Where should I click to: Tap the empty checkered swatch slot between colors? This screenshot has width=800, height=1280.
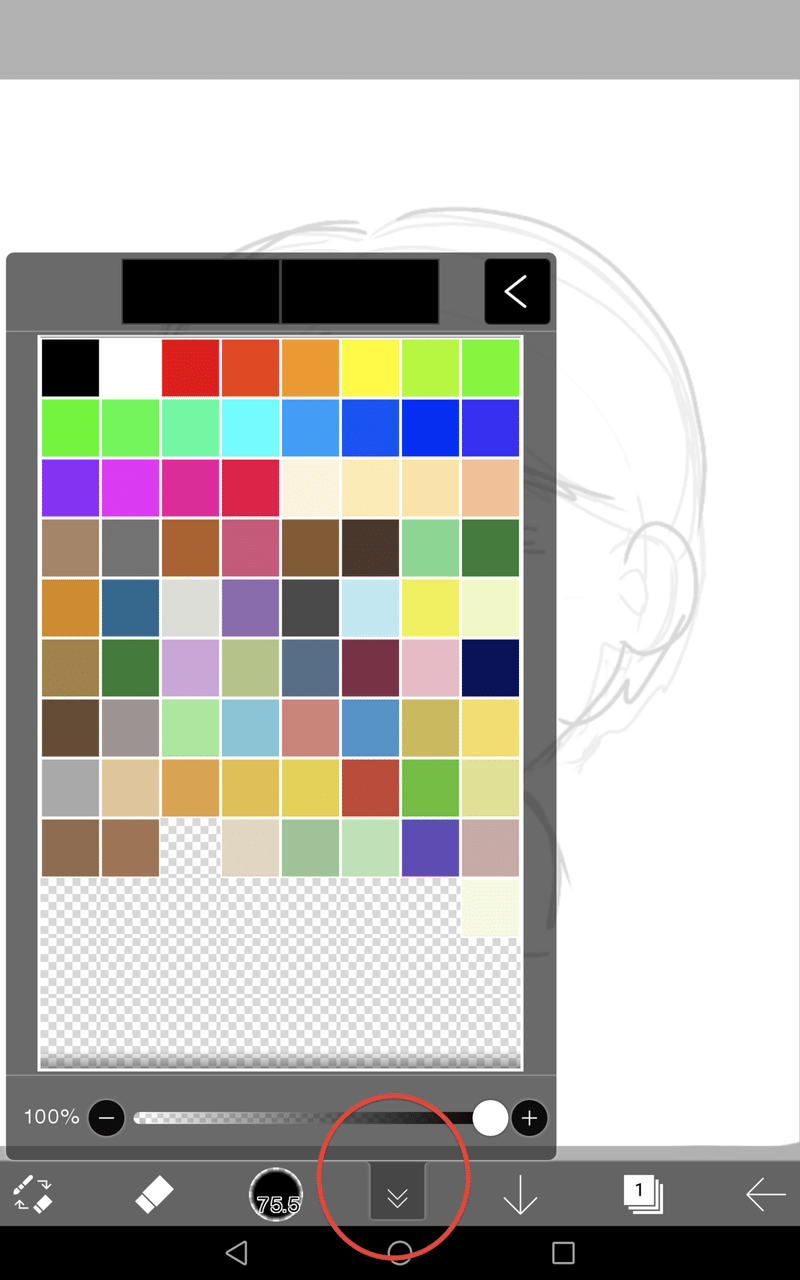pyautogui.click(x=190, y=848)
